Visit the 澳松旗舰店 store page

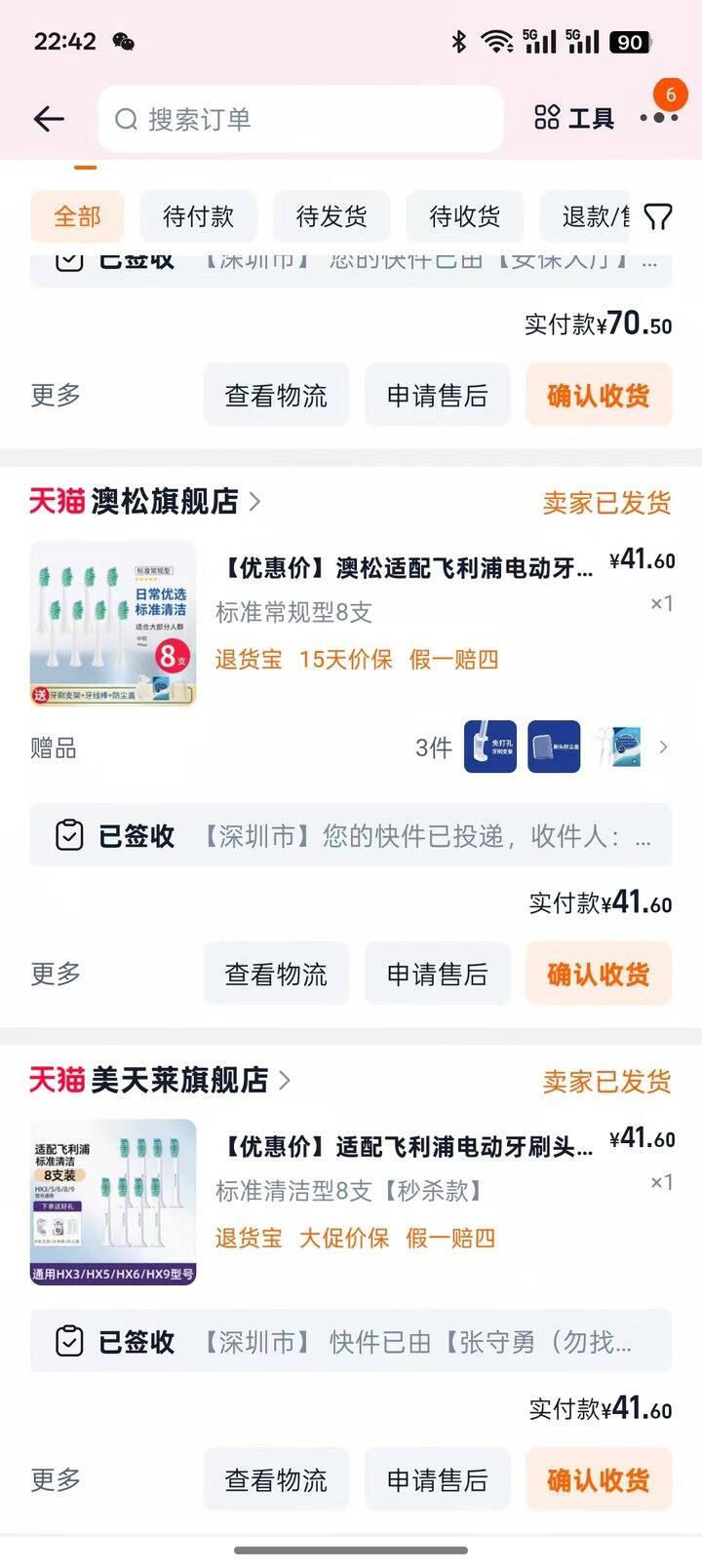[x=164, y=502]
